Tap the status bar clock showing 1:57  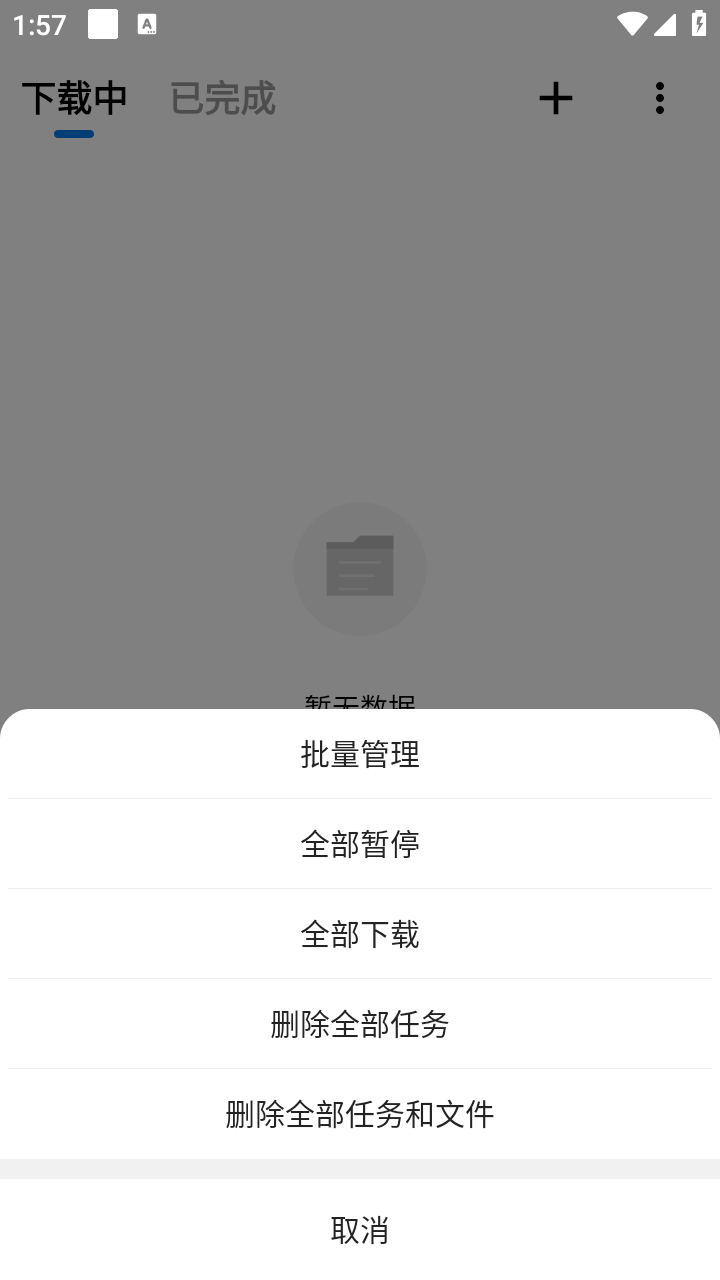pos(39,25)
